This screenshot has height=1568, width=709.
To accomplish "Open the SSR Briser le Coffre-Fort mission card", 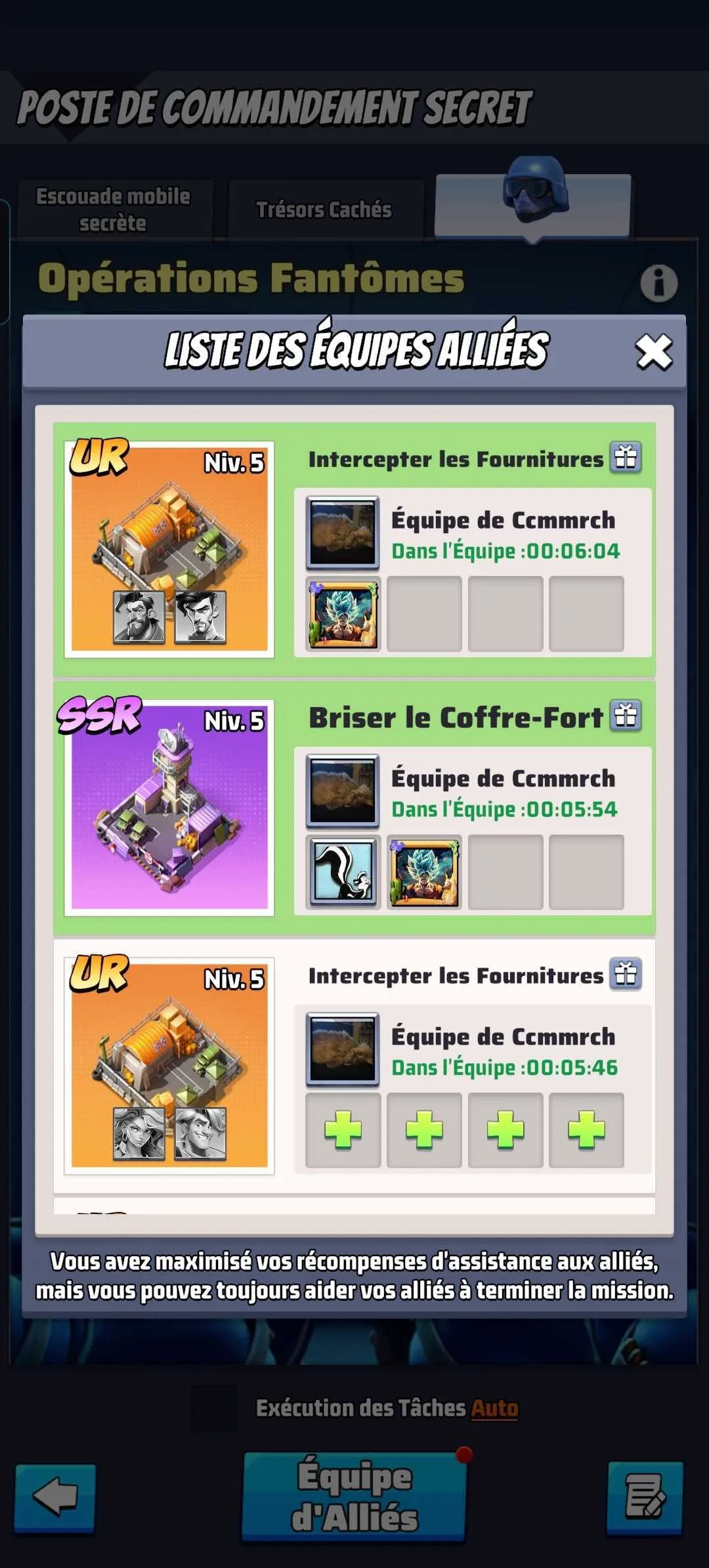I will 169,807.
